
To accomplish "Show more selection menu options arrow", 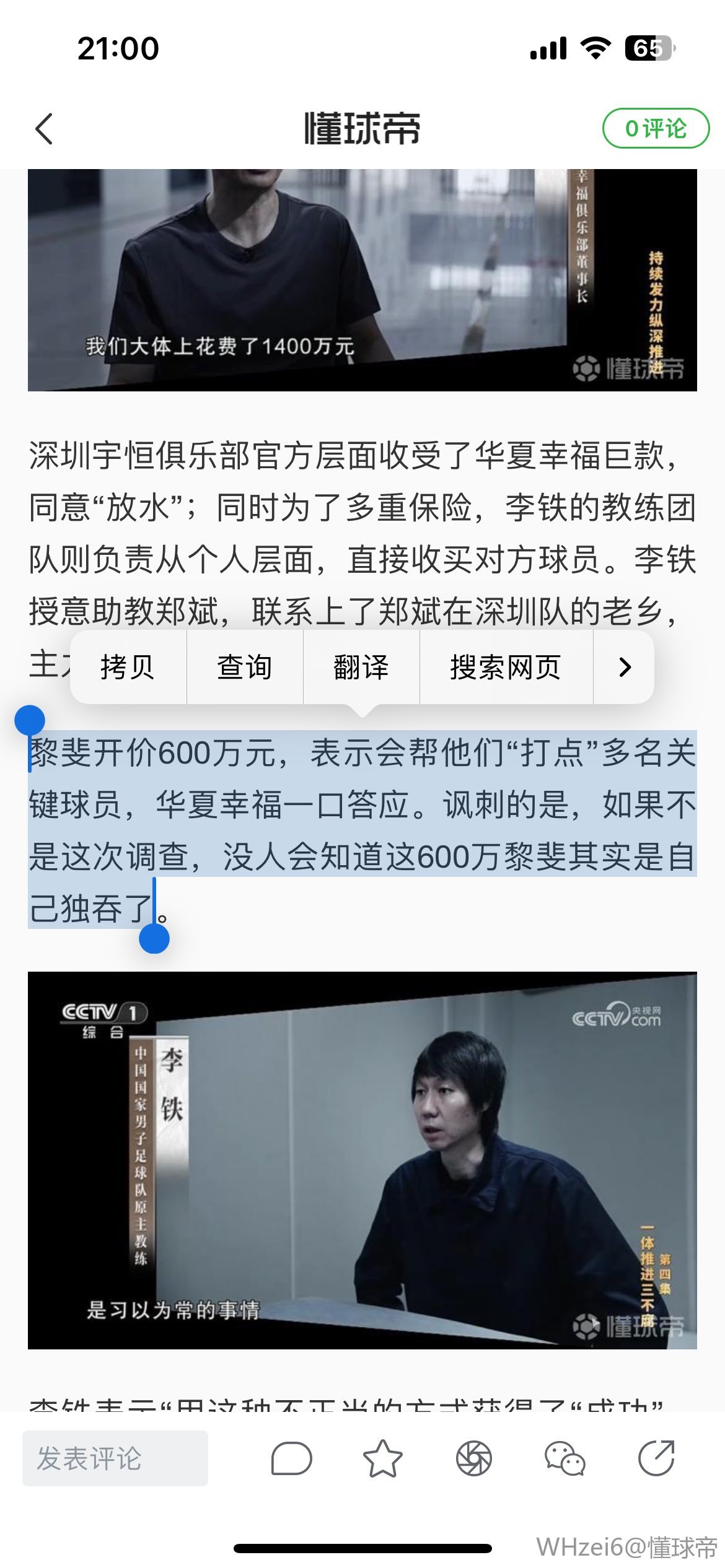I will coord(625,667).
